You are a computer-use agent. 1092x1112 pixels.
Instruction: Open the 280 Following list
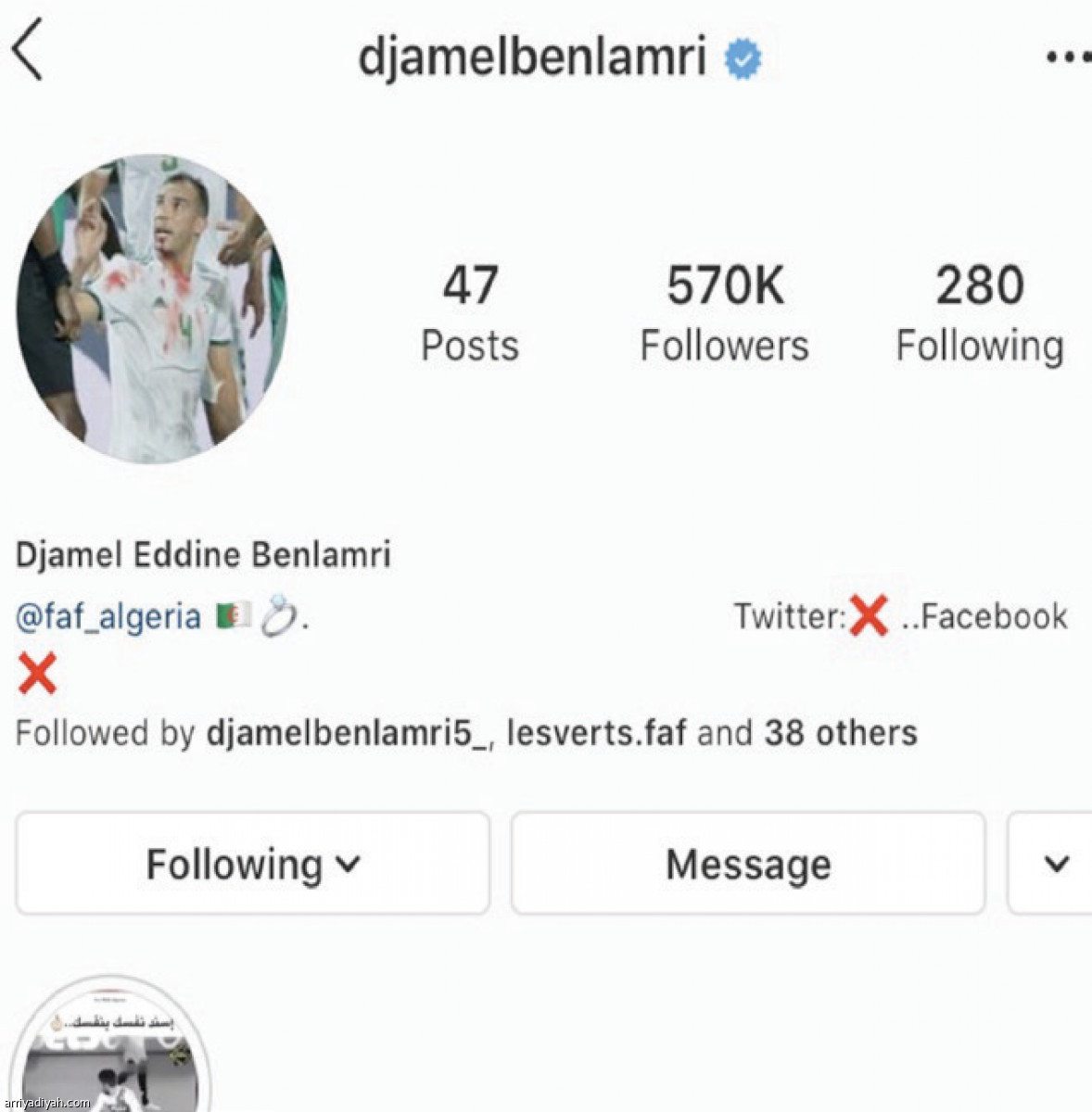(x=979, y=313)
